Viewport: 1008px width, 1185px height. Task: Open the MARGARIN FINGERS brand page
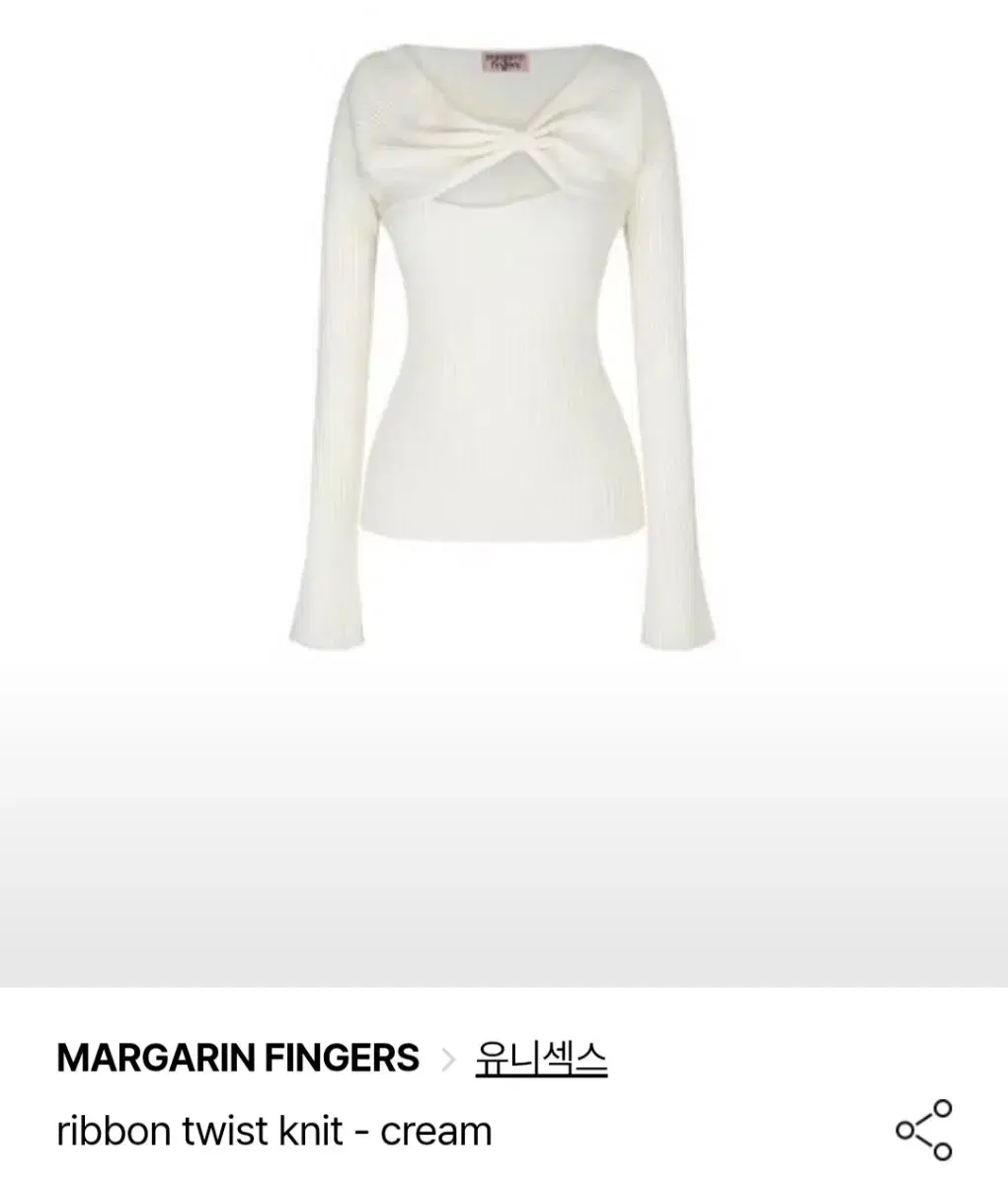238,1059
